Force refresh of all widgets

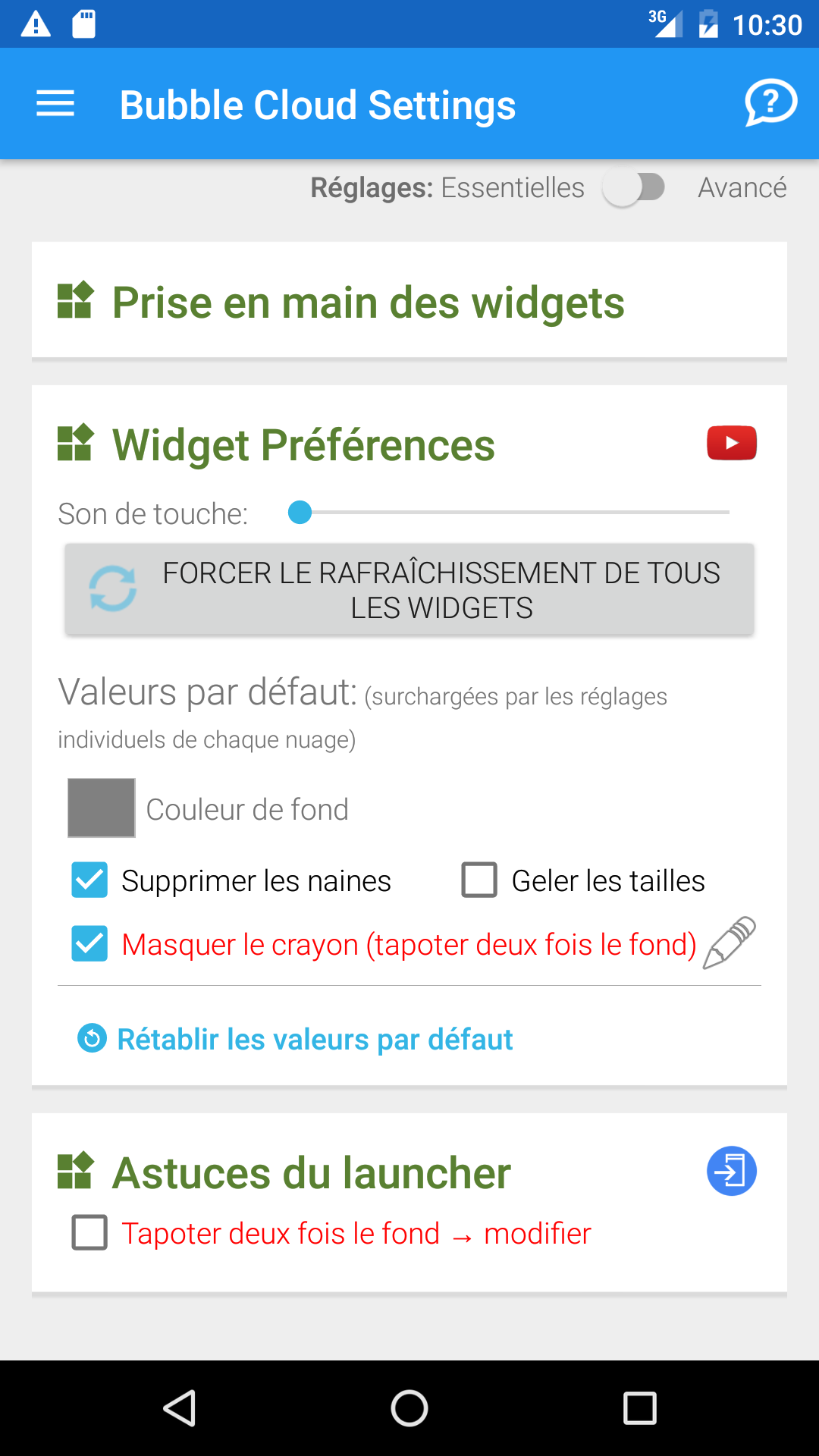click(x=409, y=589)
